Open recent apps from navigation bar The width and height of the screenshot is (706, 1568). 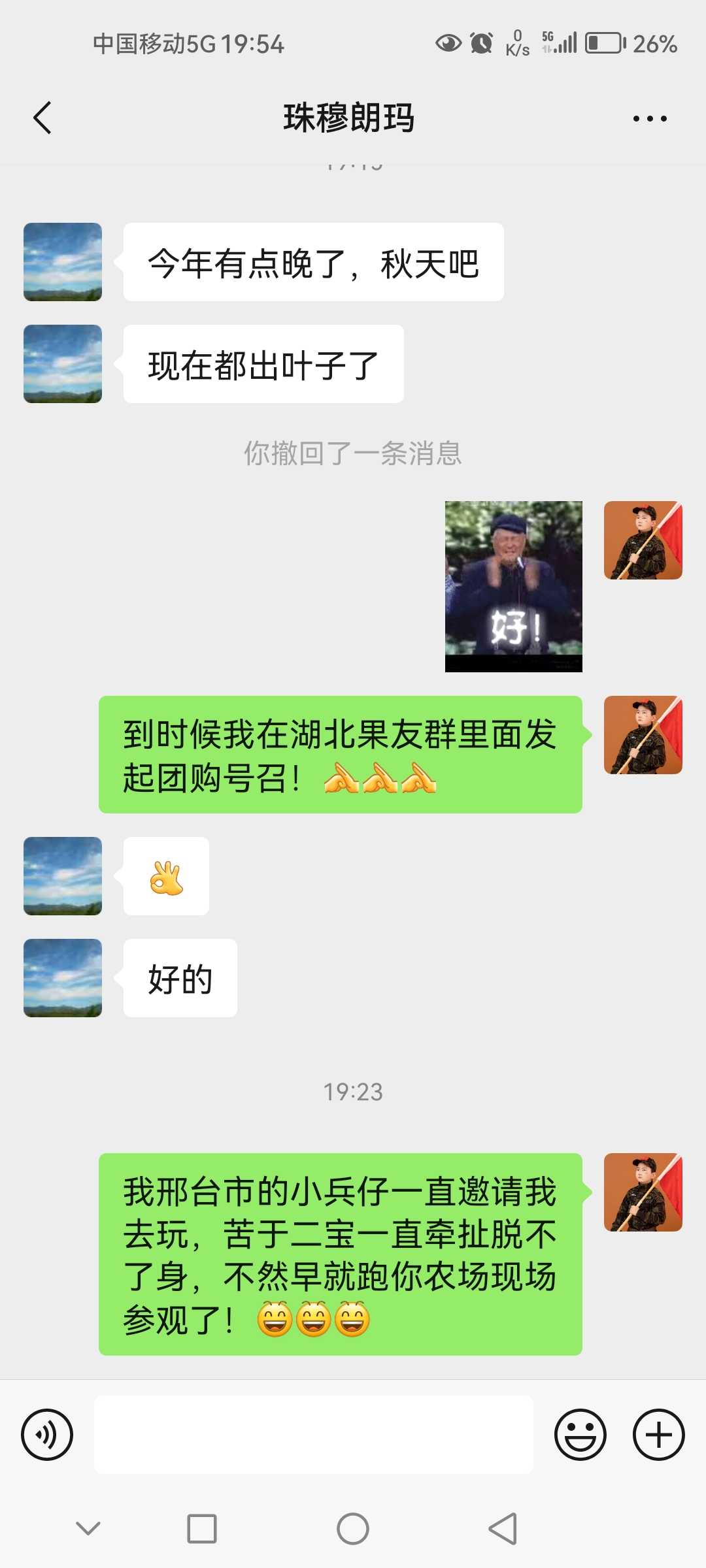(202, 1529)
